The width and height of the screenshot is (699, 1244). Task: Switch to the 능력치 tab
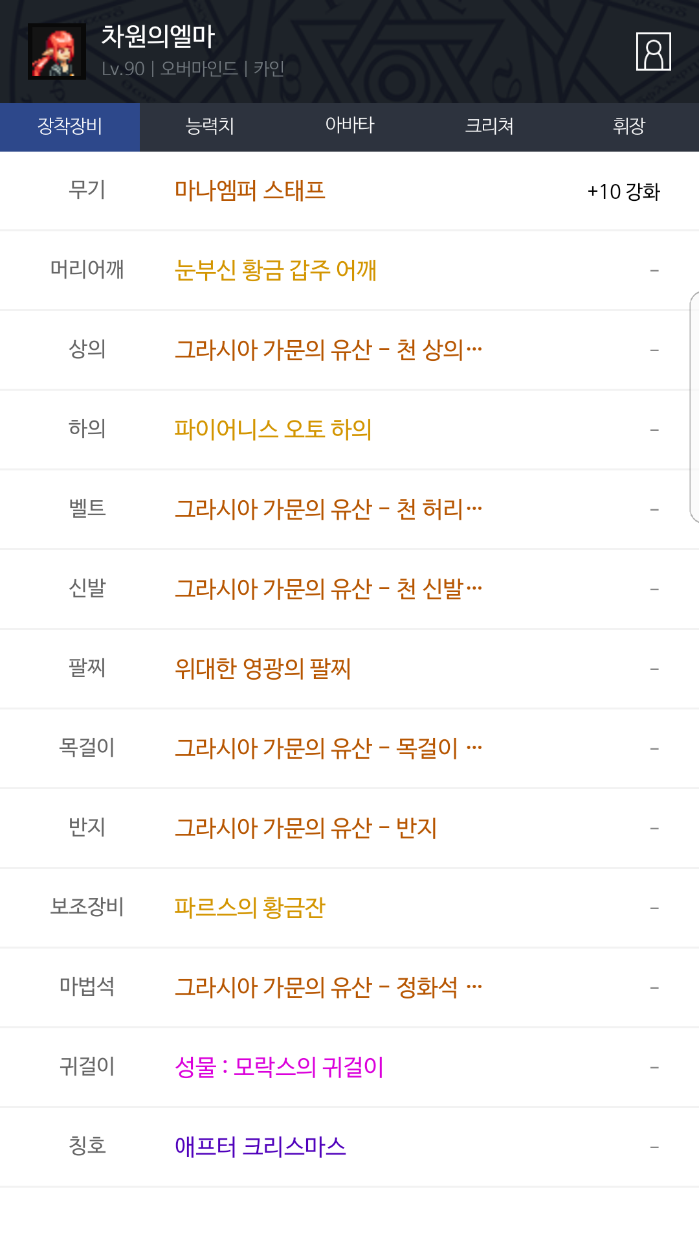(x=210, y=126)
